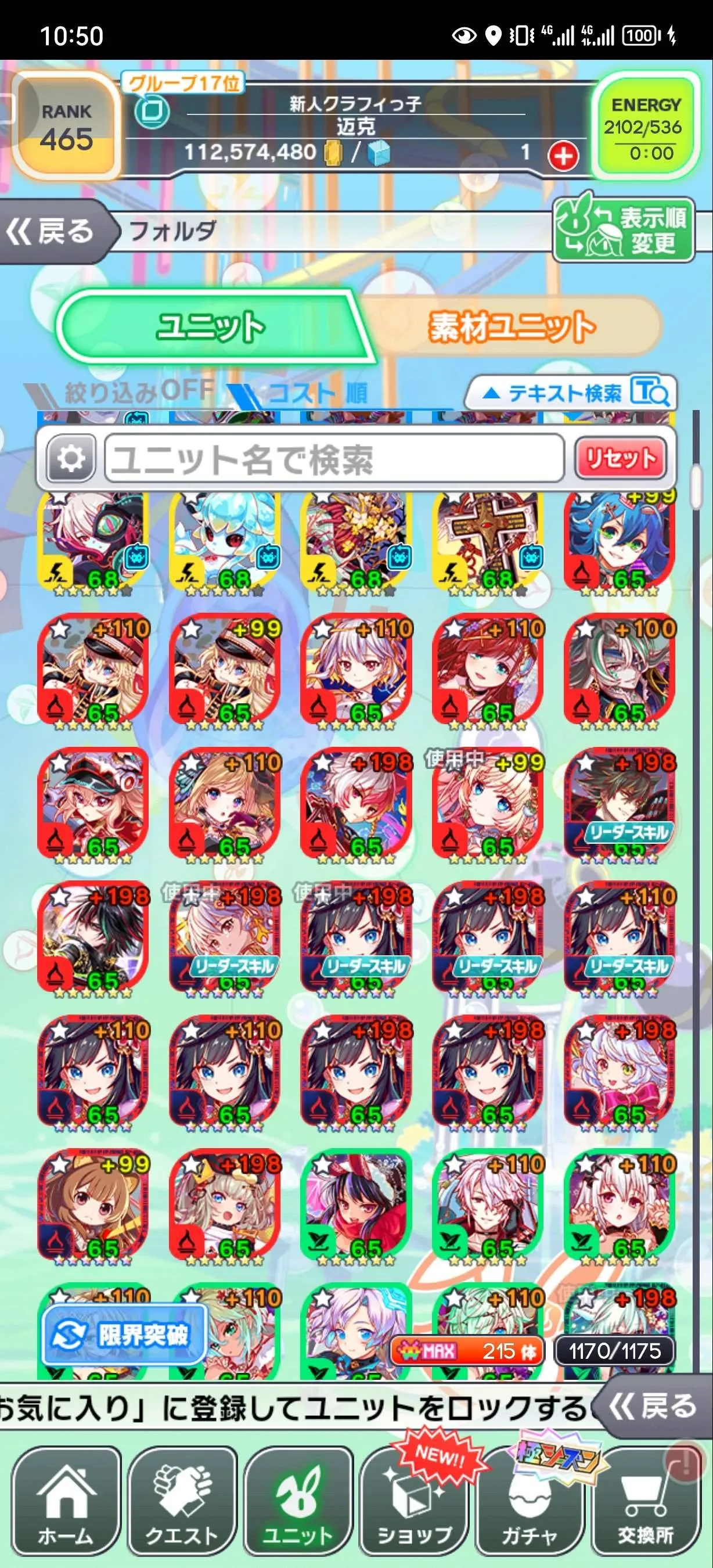Image resolution: width=713 pixels, height=1568 pixels.
Task: Collapse the テキスト検索 panel
Action: point(569,393)
